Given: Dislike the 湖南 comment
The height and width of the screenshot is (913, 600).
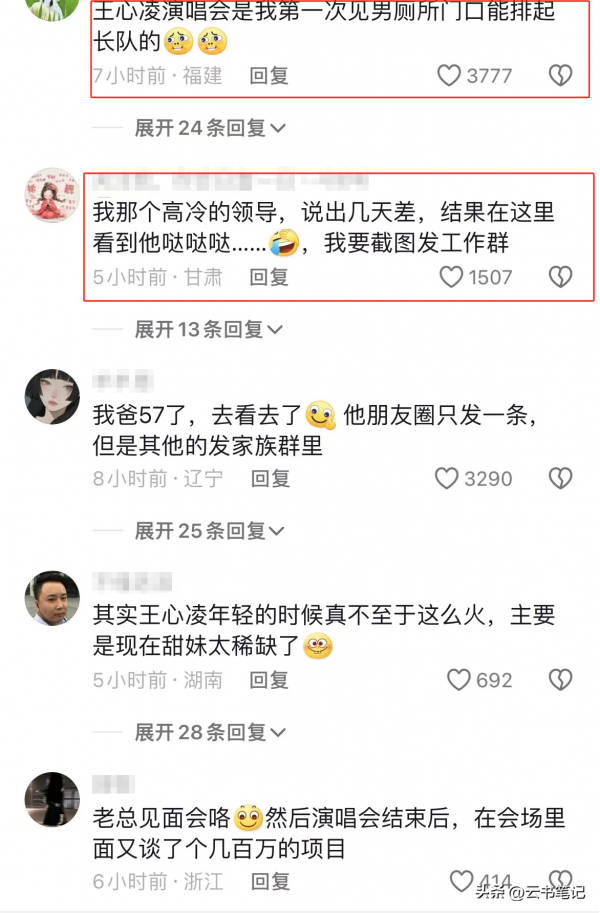Looking at the screenshot, I should [x=561, y=680].
